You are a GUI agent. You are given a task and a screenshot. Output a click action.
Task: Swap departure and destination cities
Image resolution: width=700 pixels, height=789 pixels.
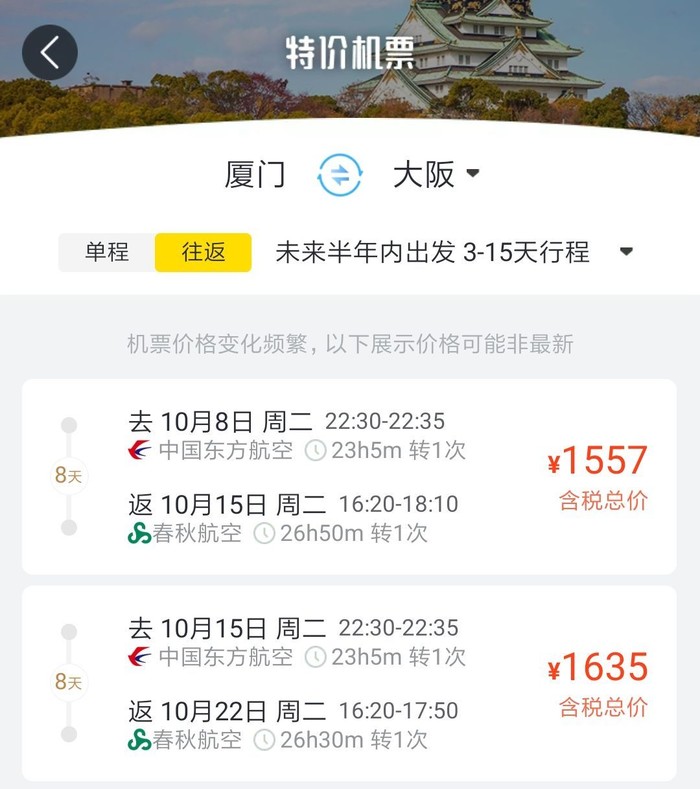click(340, 176)
